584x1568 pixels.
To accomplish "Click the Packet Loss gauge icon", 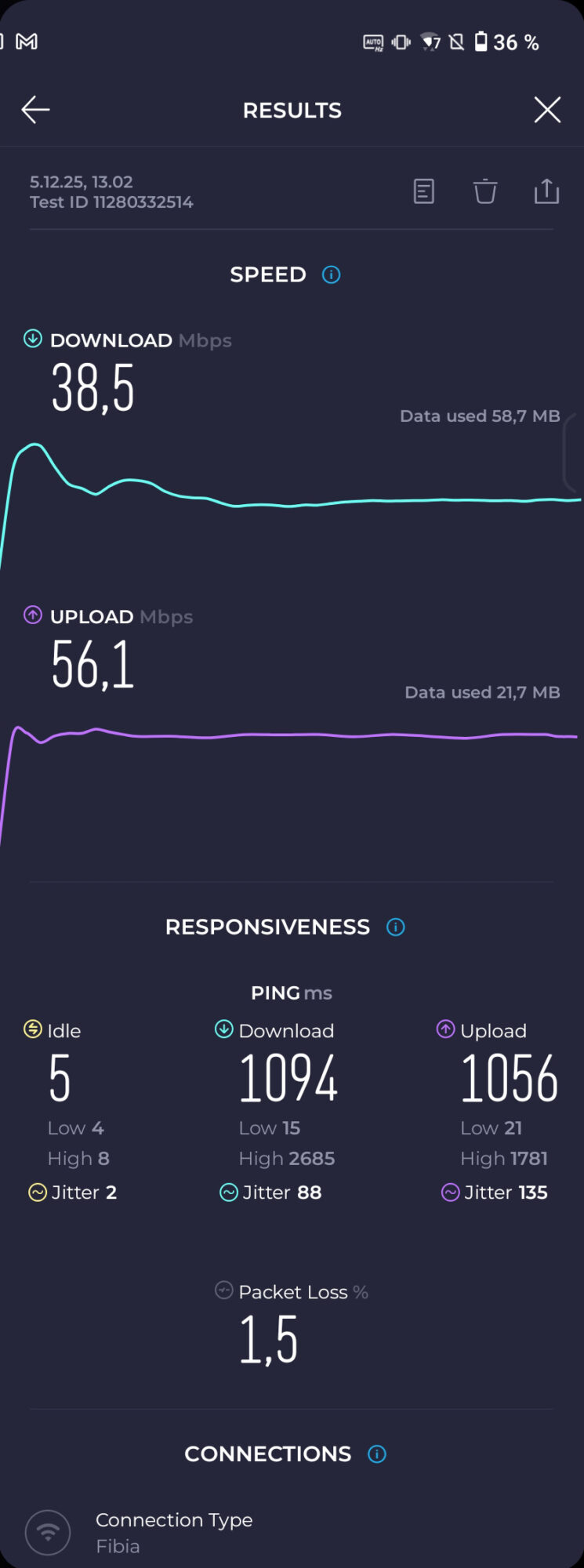I will pos(223,1292).
